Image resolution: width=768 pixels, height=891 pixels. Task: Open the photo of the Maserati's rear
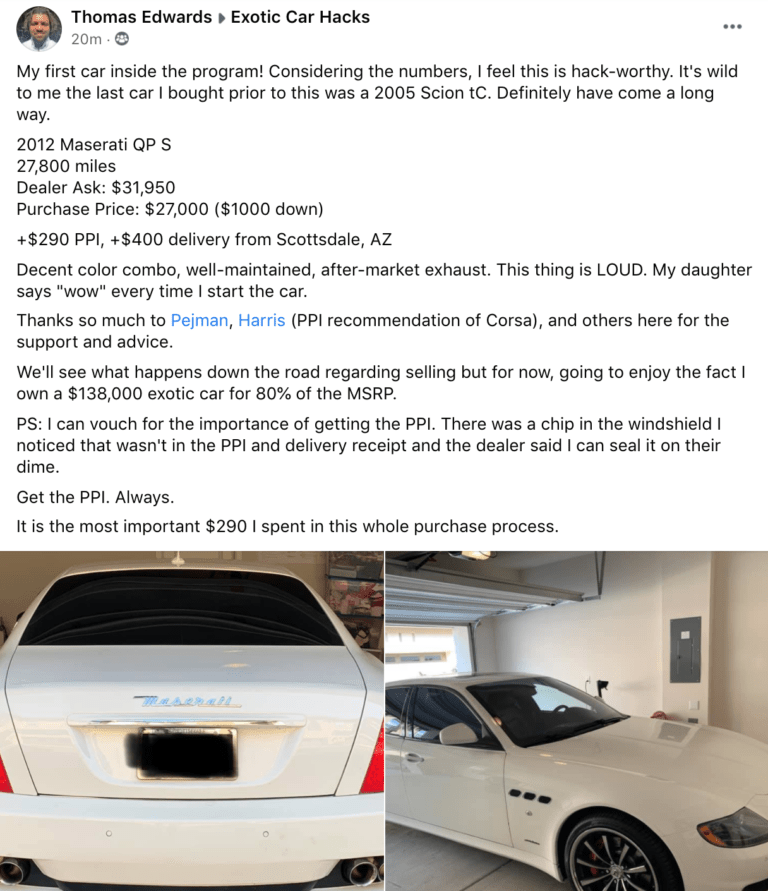[191, 720]
